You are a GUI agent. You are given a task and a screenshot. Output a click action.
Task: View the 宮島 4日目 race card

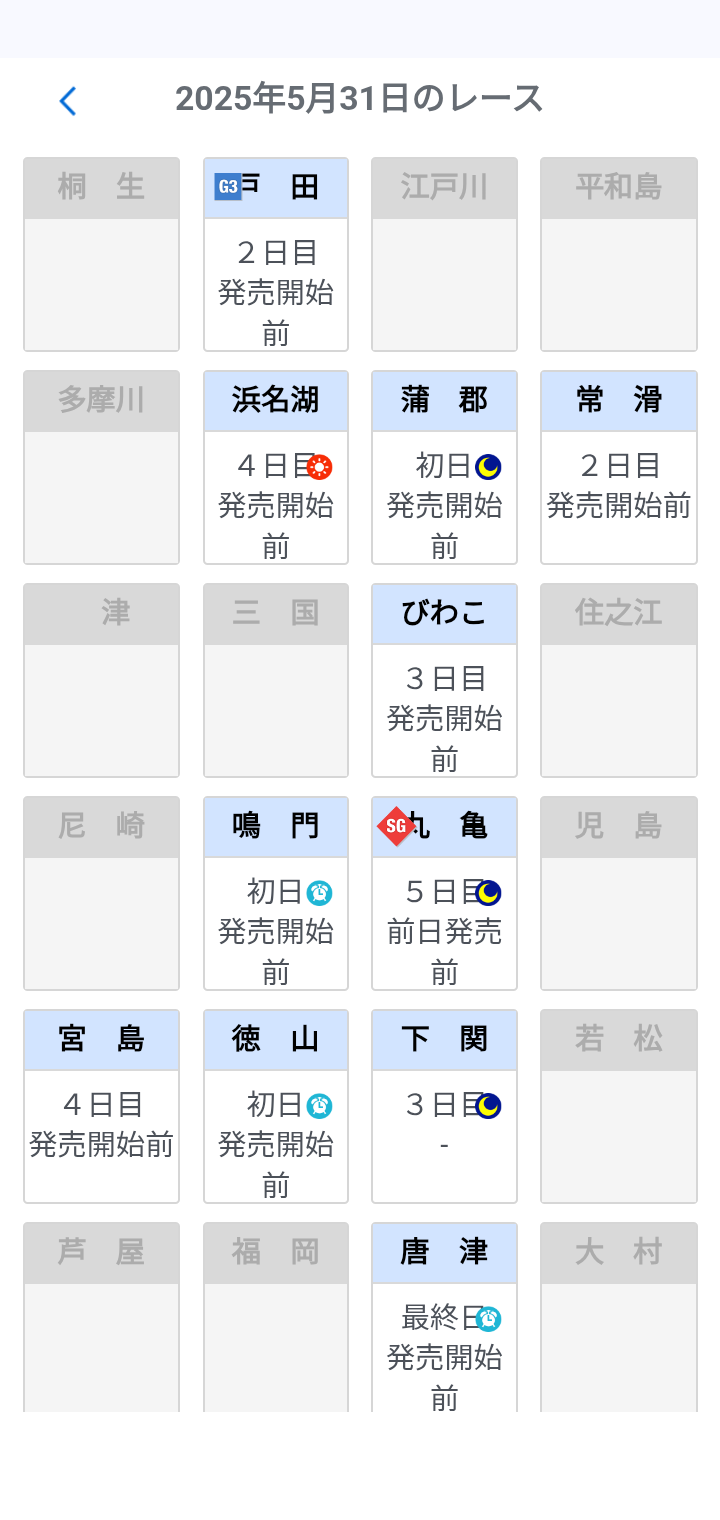point(101,1107)
